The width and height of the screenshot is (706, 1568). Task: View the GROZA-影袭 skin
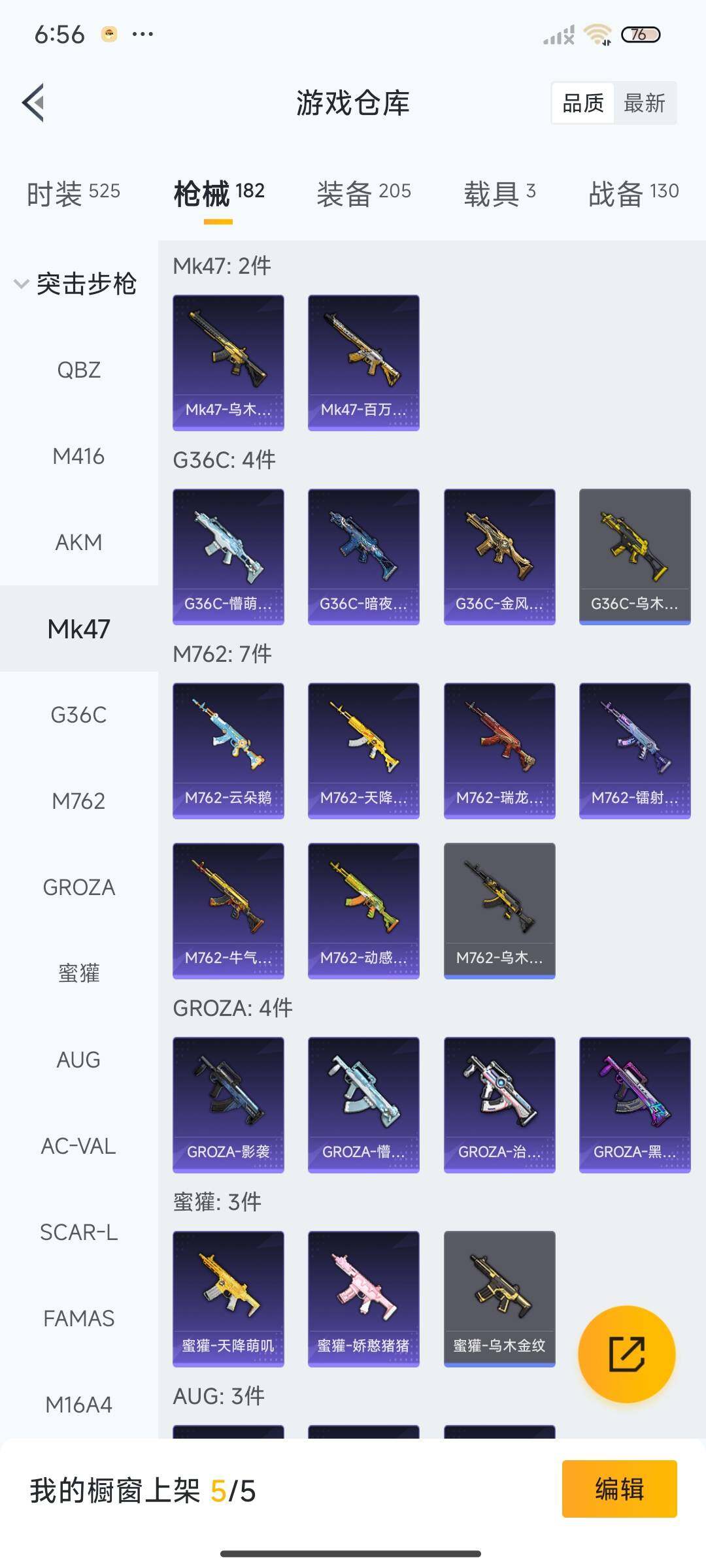tap(228, 1104)
